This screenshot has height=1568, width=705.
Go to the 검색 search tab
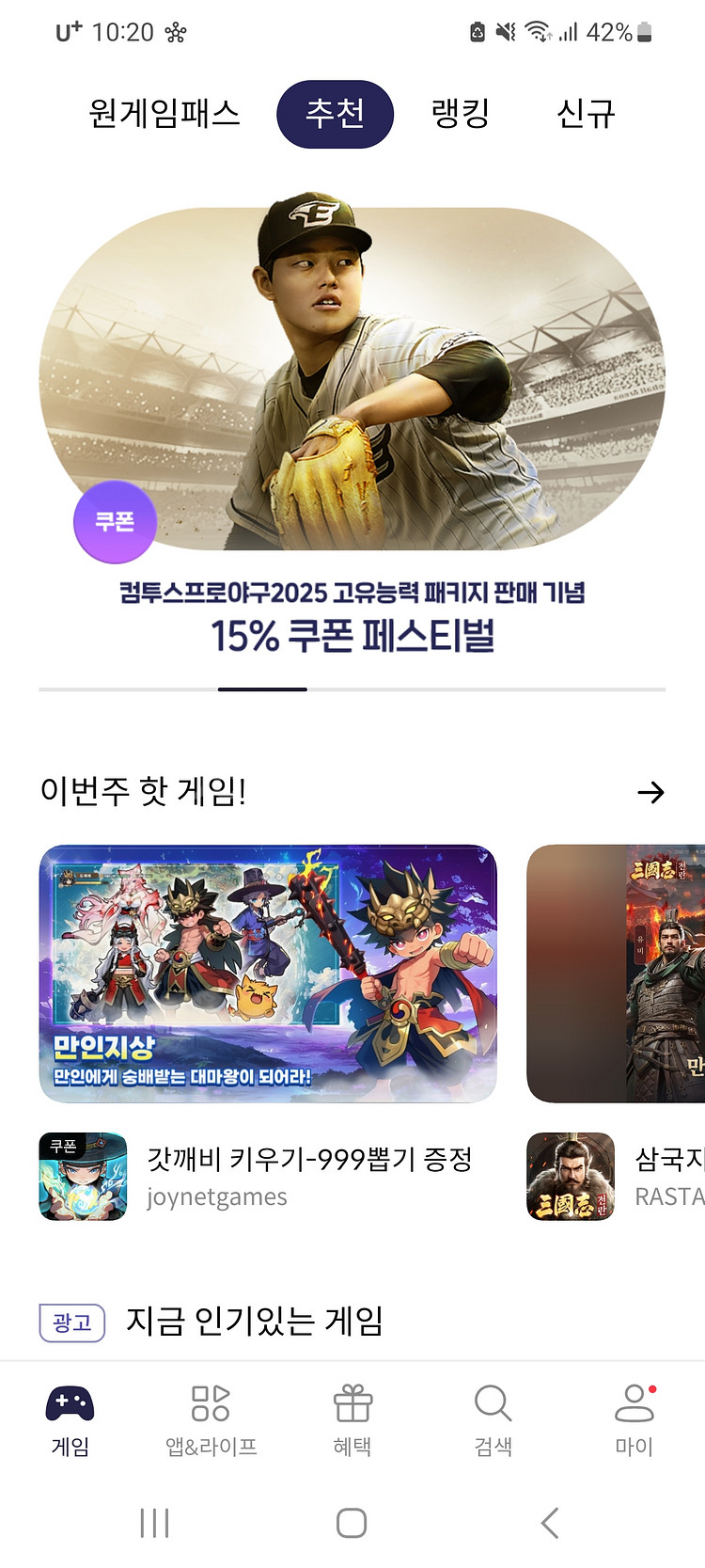point(493,1420)
